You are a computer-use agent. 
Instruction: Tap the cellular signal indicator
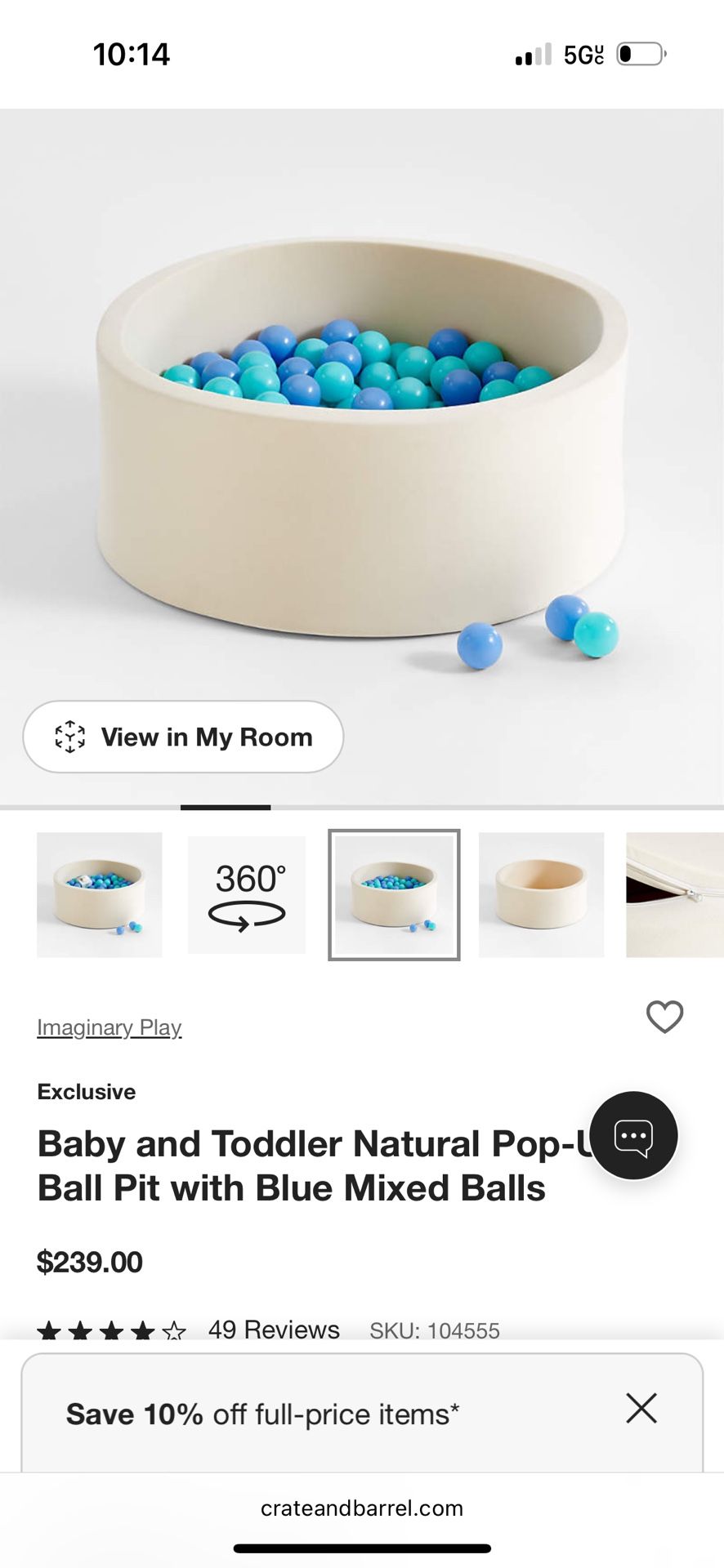pos(530,54)
